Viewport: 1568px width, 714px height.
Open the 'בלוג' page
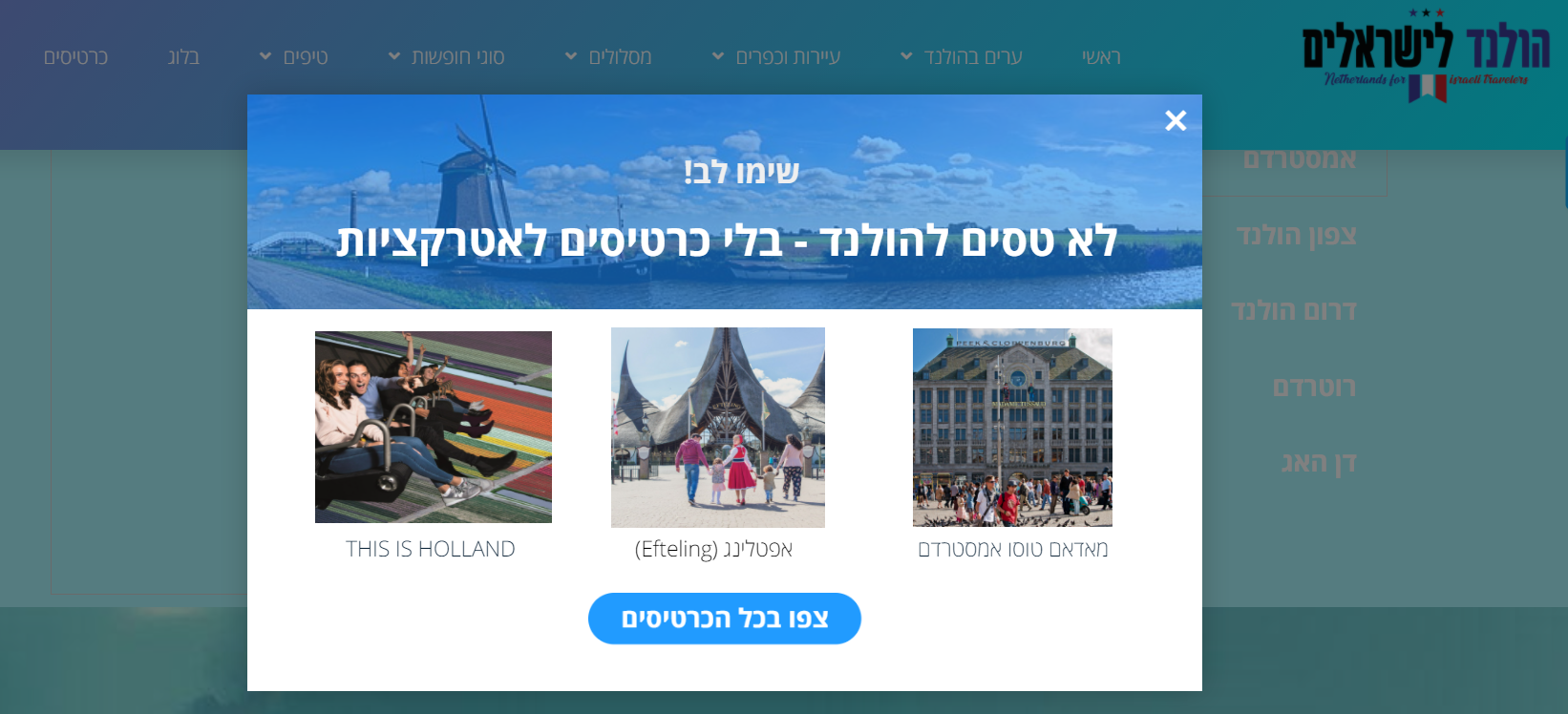[183, 57]
